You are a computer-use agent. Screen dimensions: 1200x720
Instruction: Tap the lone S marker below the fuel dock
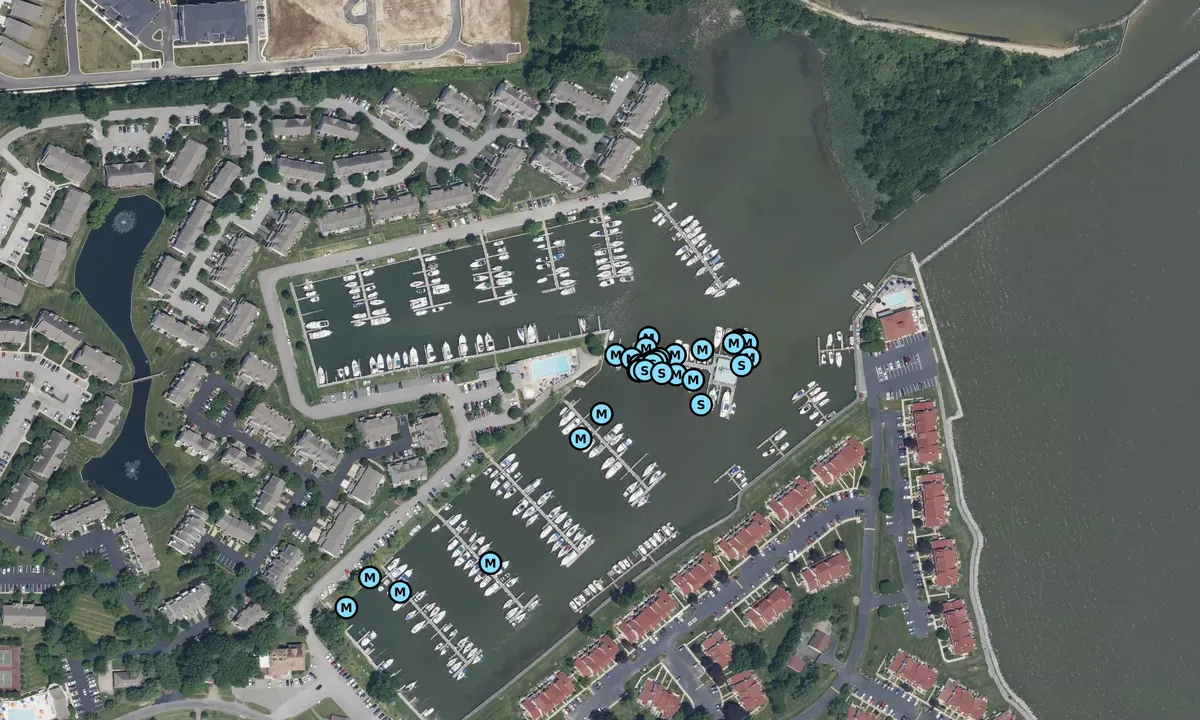tap(701, 404)
